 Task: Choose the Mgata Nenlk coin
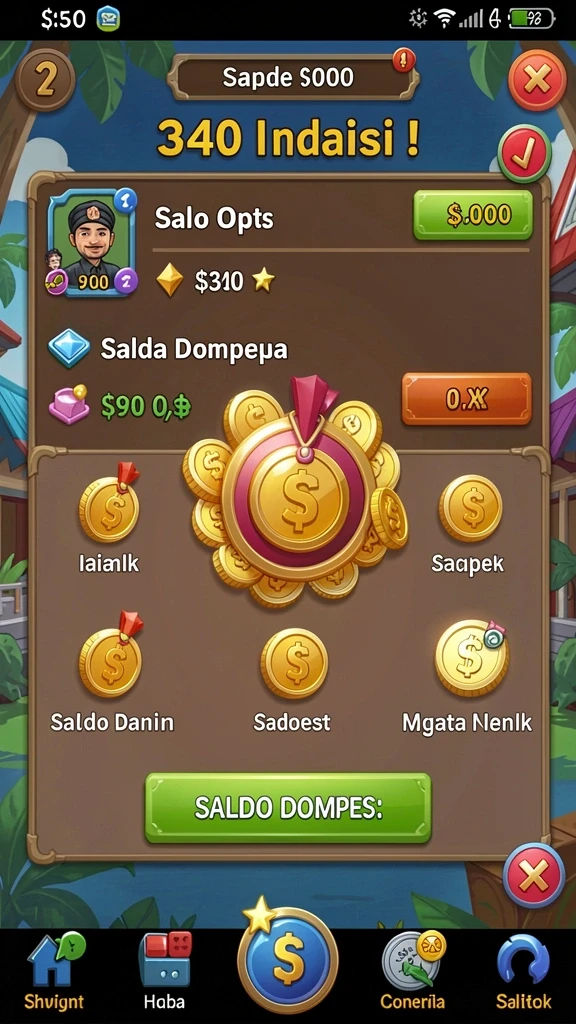[471, 658]
